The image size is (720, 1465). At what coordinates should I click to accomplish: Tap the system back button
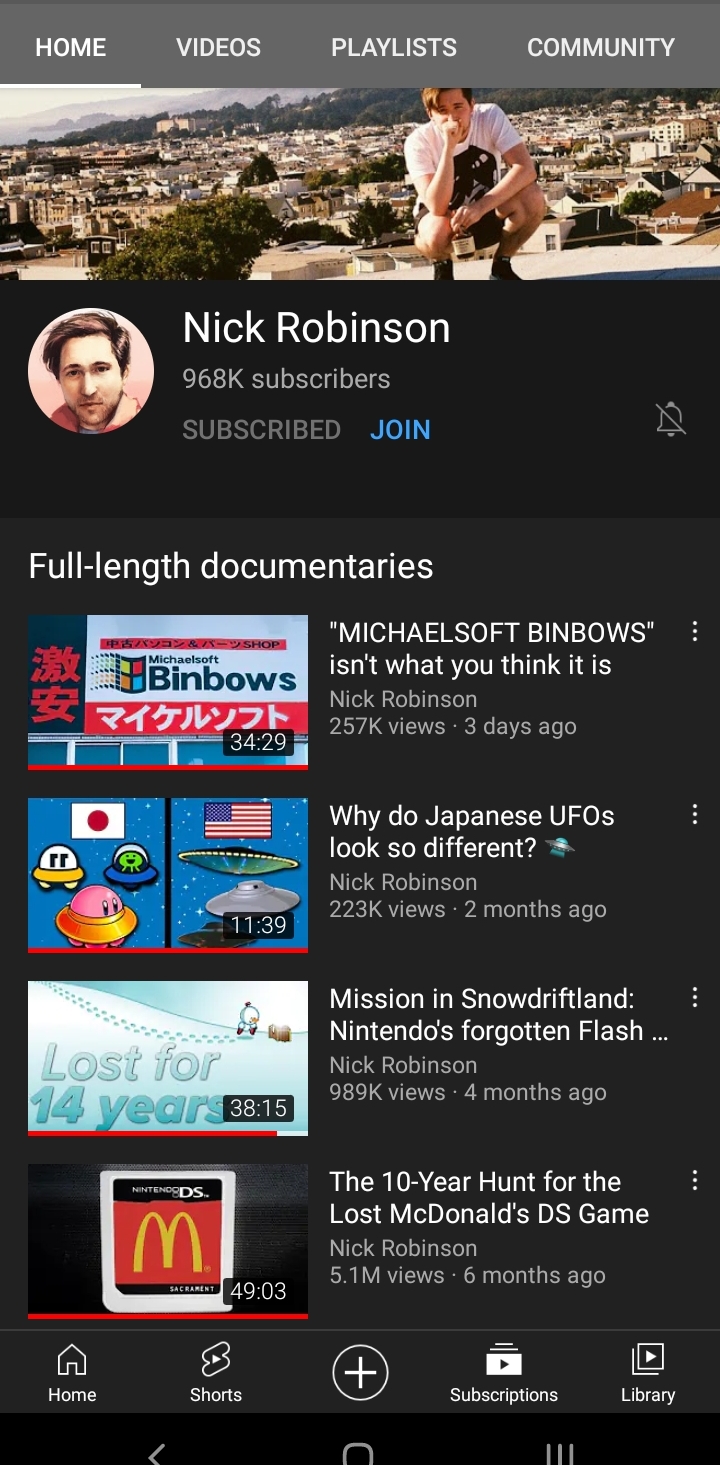(x=156, y=1453)
